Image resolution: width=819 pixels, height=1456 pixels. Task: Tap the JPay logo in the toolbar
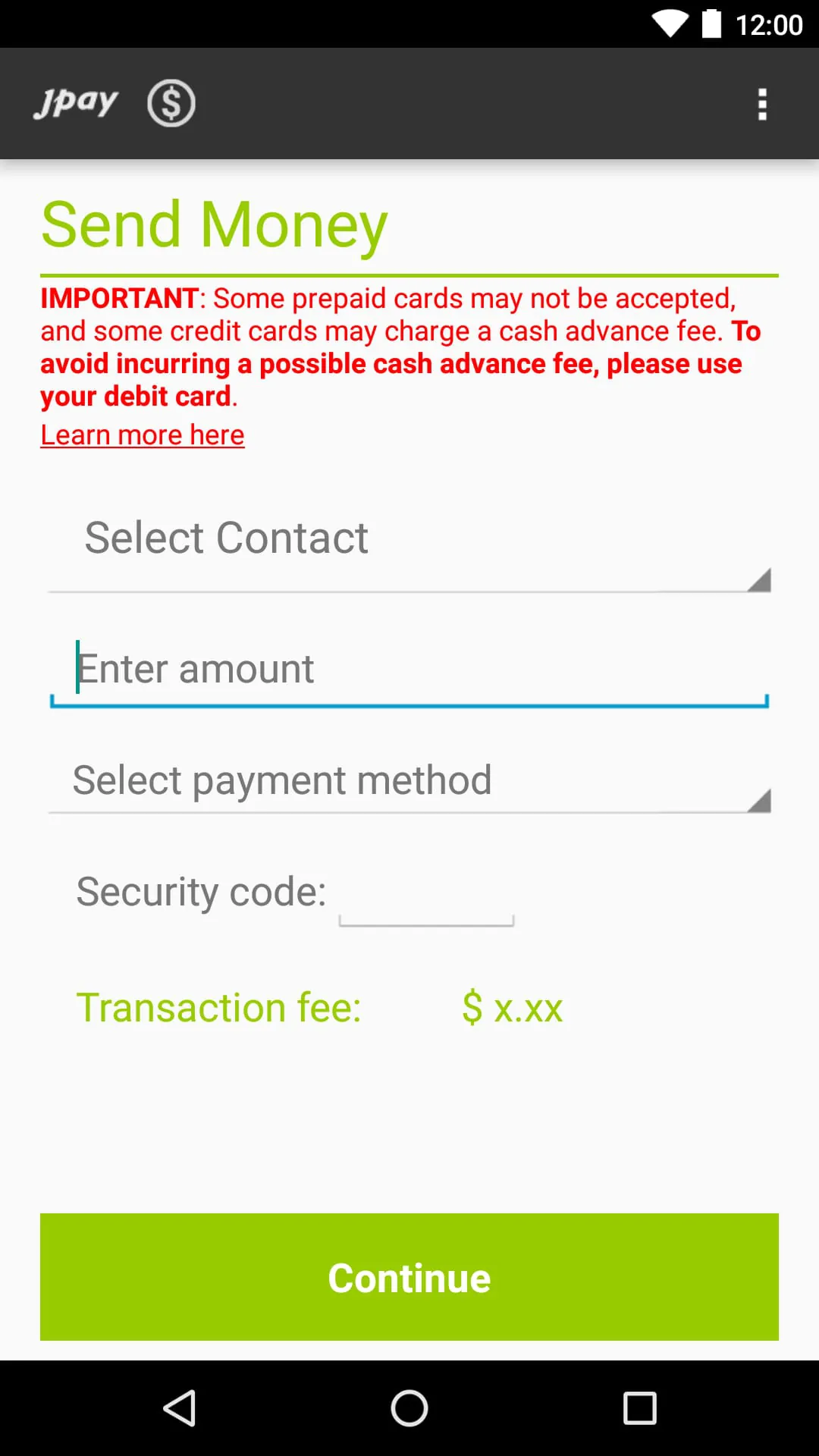tap(76, 103)
